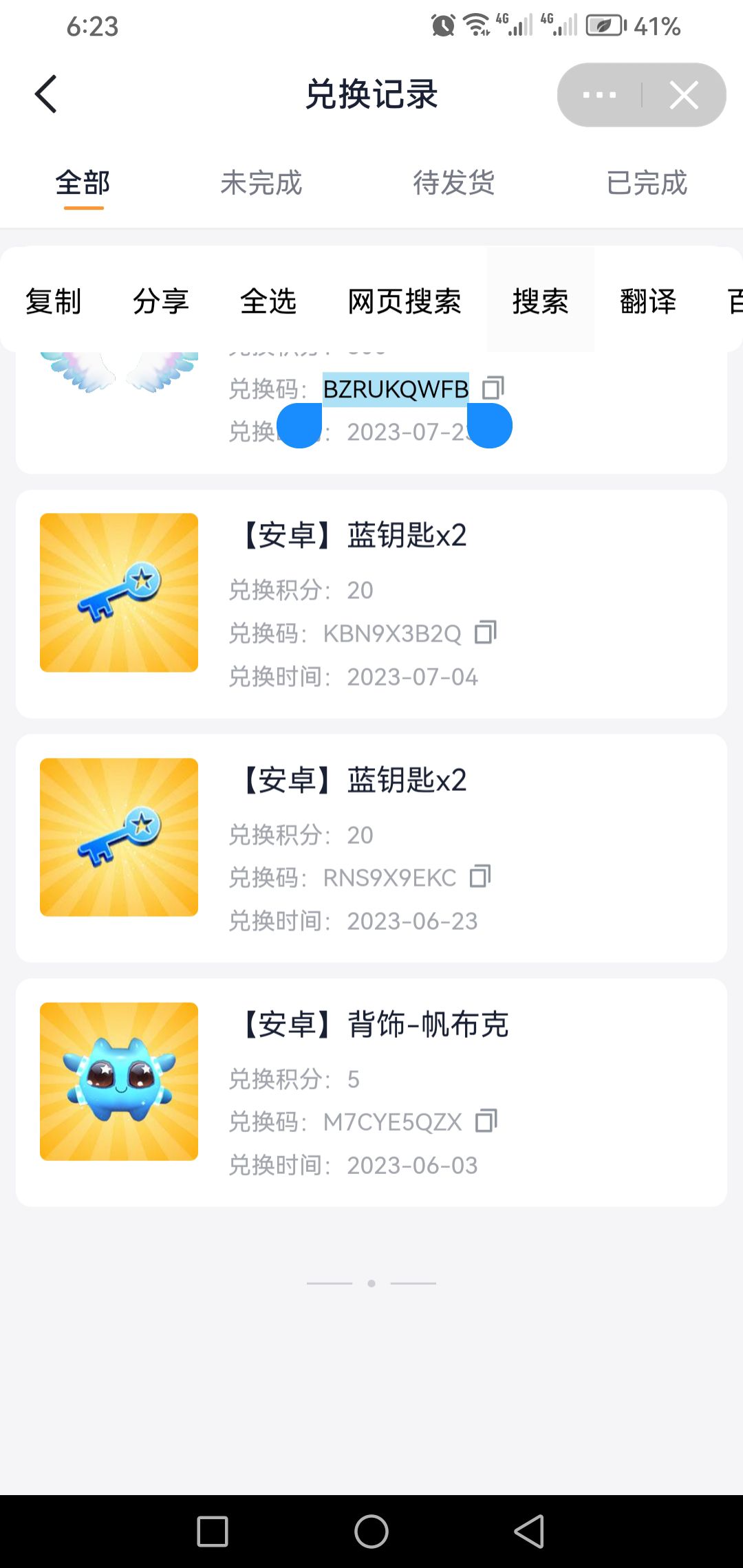Image resolution: width=743 pixels, height=1568 pixels.
Task: Go back from 兑换记录 page
Action: [46, 94]
